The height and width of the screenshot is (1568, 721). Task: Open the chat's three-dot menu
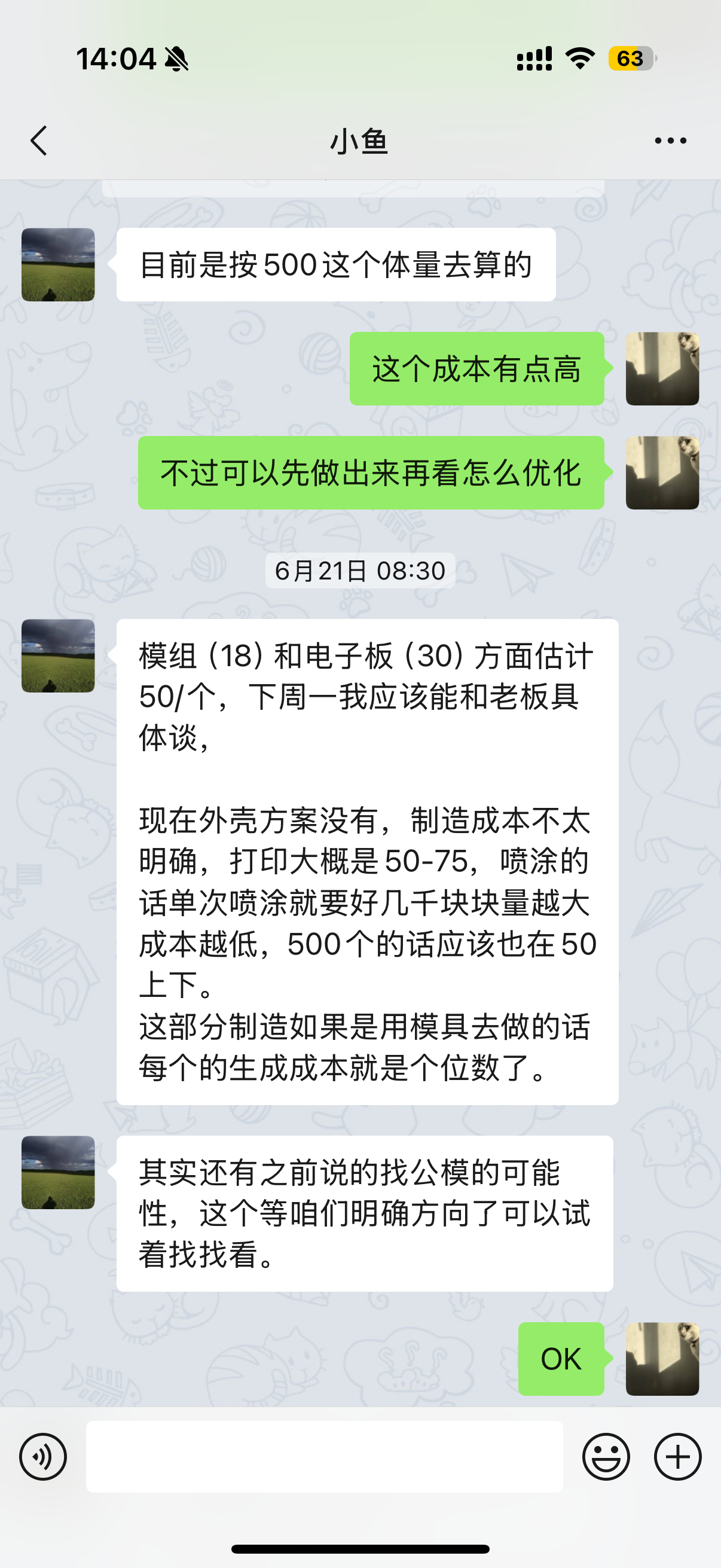[670, 141]
